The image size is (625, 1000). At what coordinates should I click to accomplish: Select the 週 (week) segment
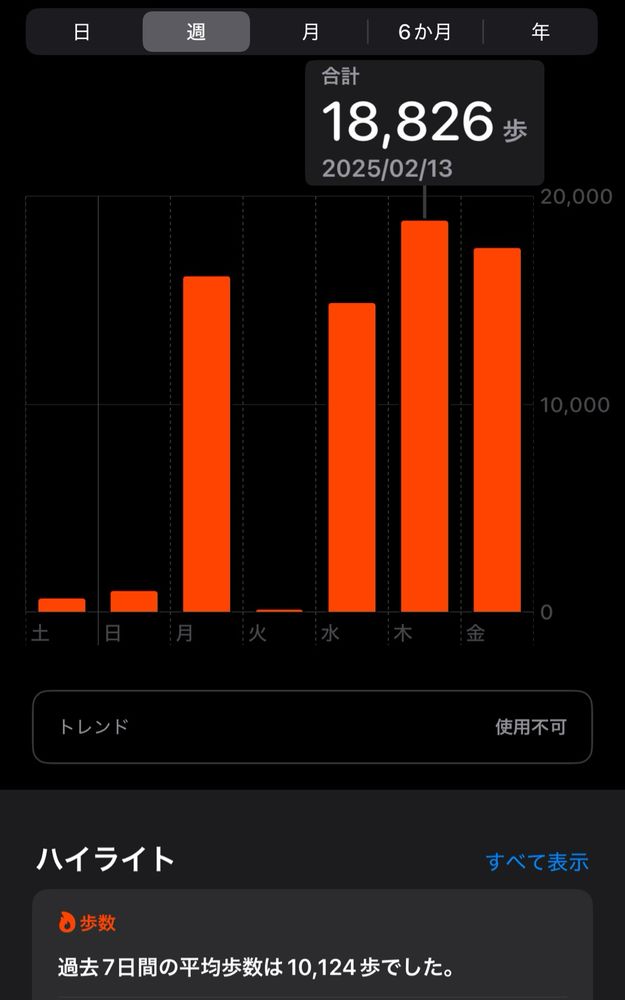196,32
